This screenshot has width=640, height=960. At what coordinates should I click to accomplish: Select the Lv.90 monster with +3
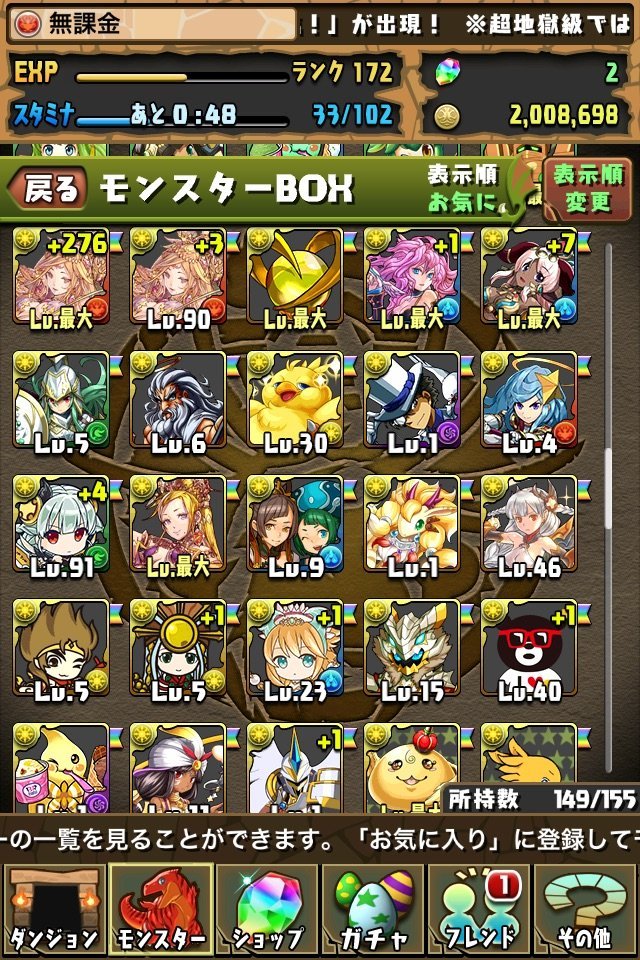point(177,277)
